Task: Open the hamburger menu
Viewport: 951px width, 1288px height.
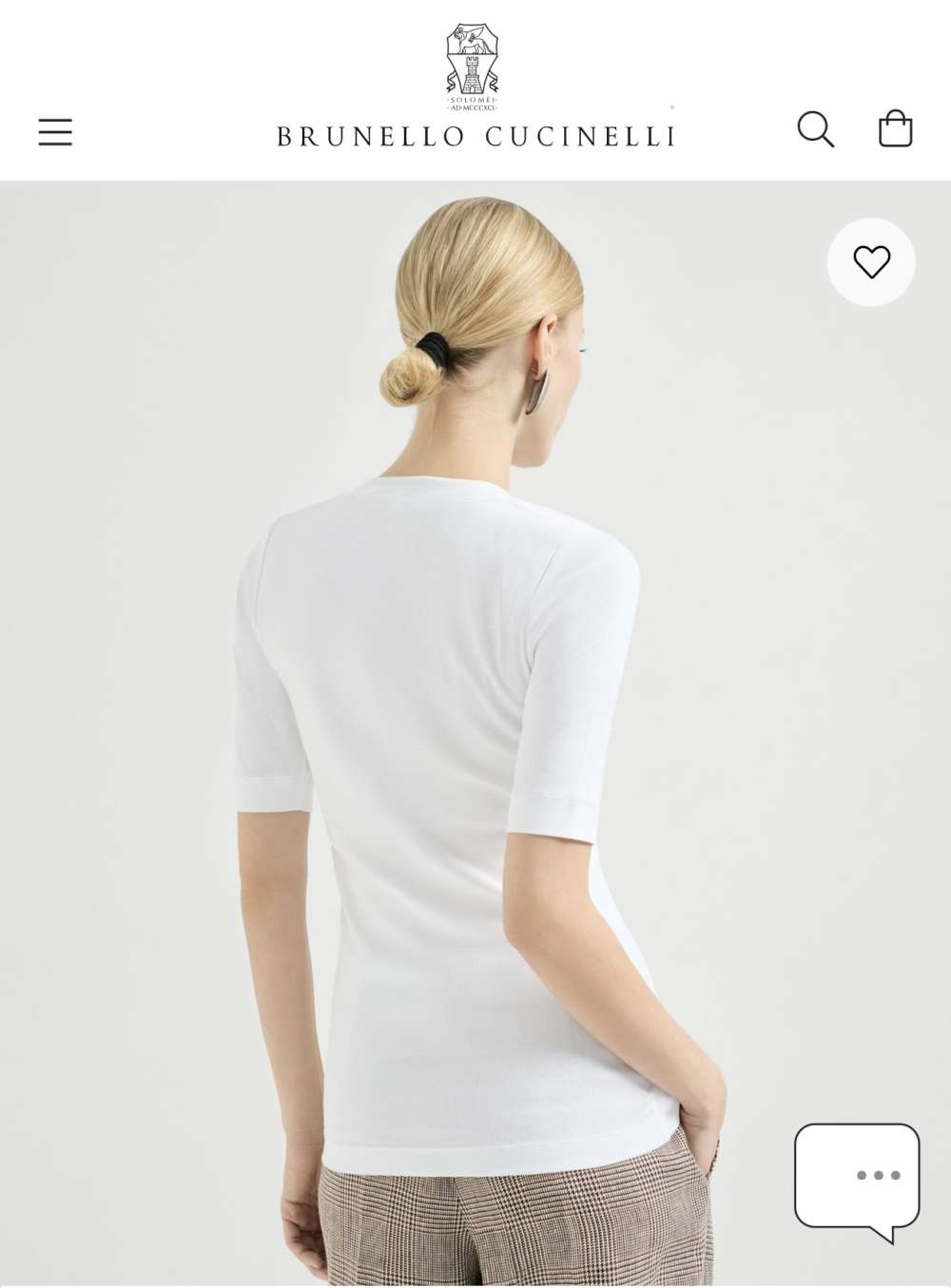Action: pyautogui.click(x=55, y=131)
